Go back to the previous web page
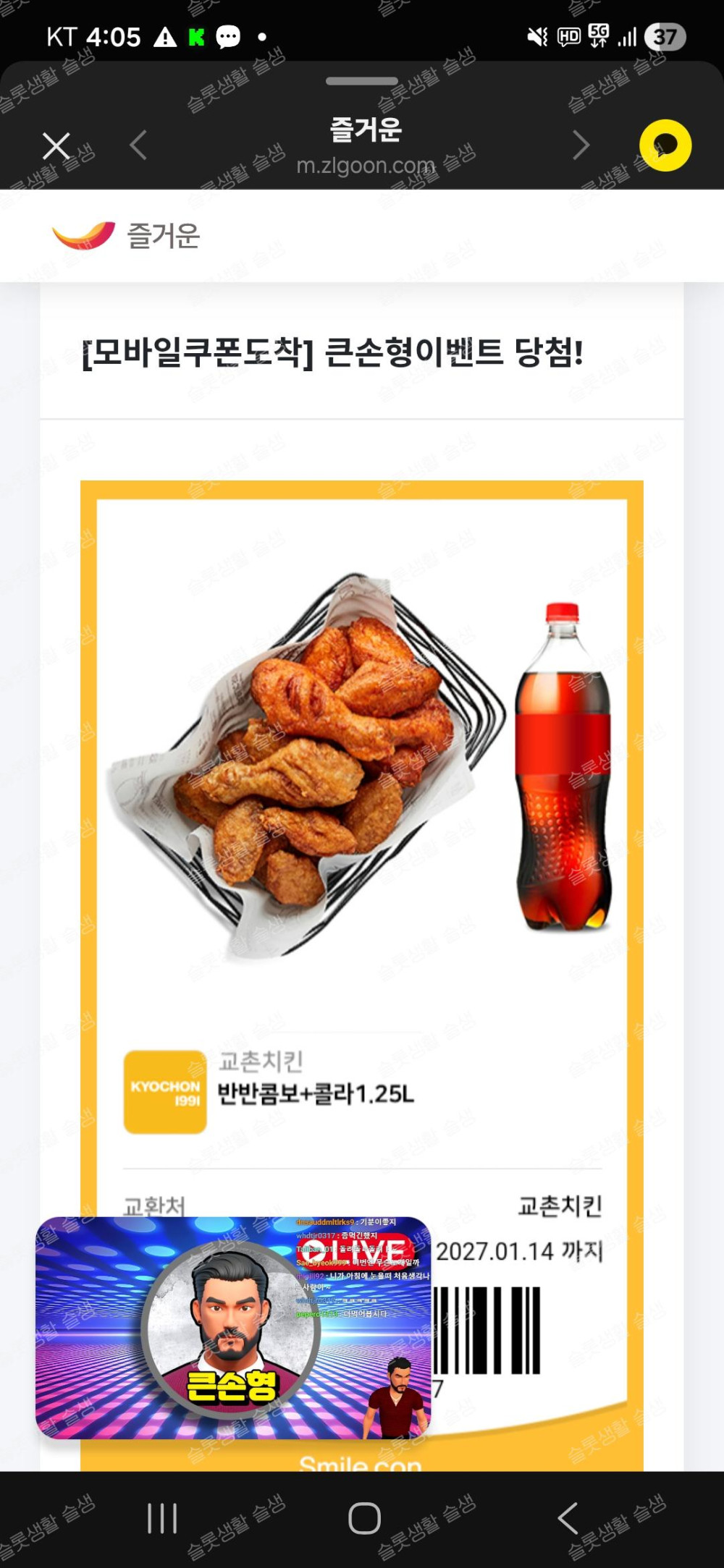The height and width of the screenshot is (1568, 724). [x=138, y=145]
